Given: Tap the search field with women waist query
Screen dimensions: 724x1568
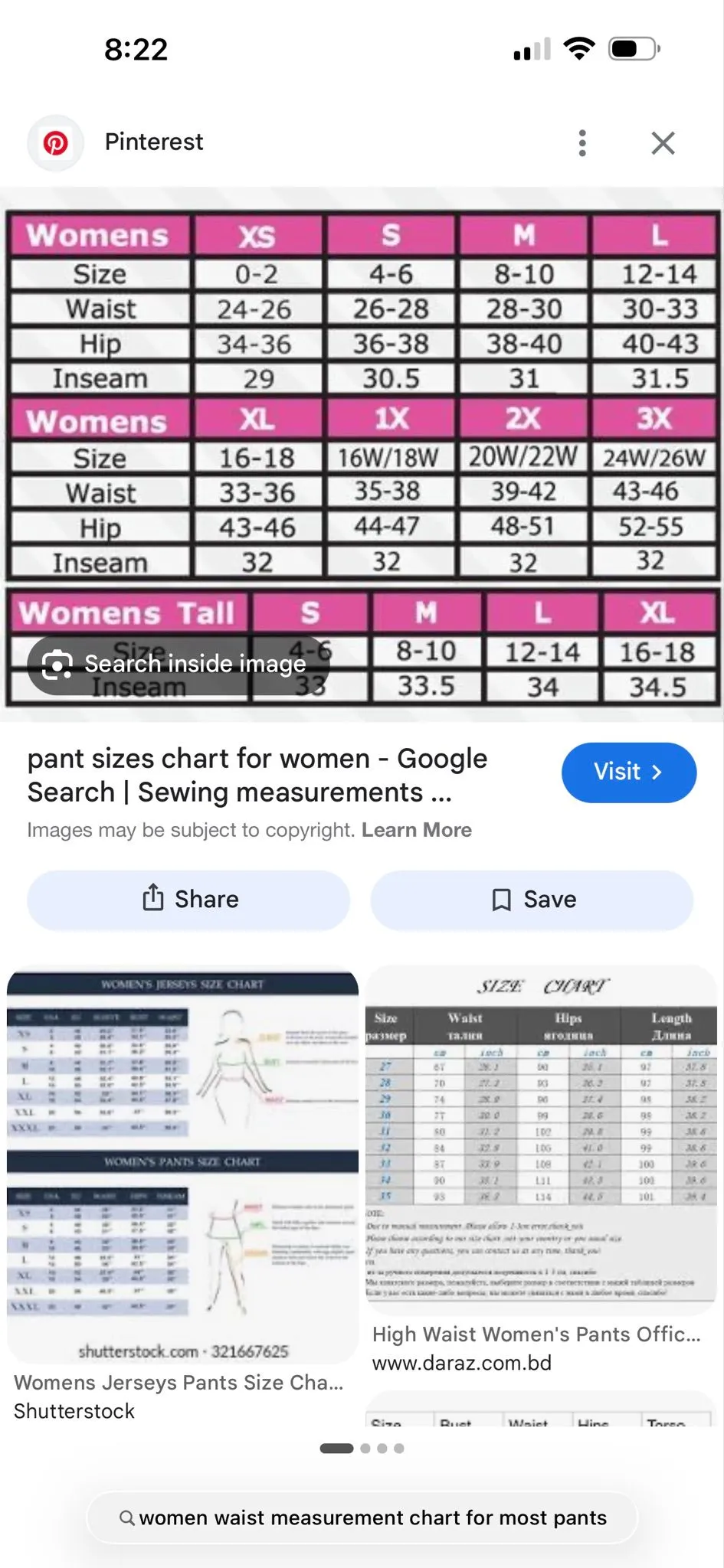Looking at the screenshot, I should (x=362, y=1517).
